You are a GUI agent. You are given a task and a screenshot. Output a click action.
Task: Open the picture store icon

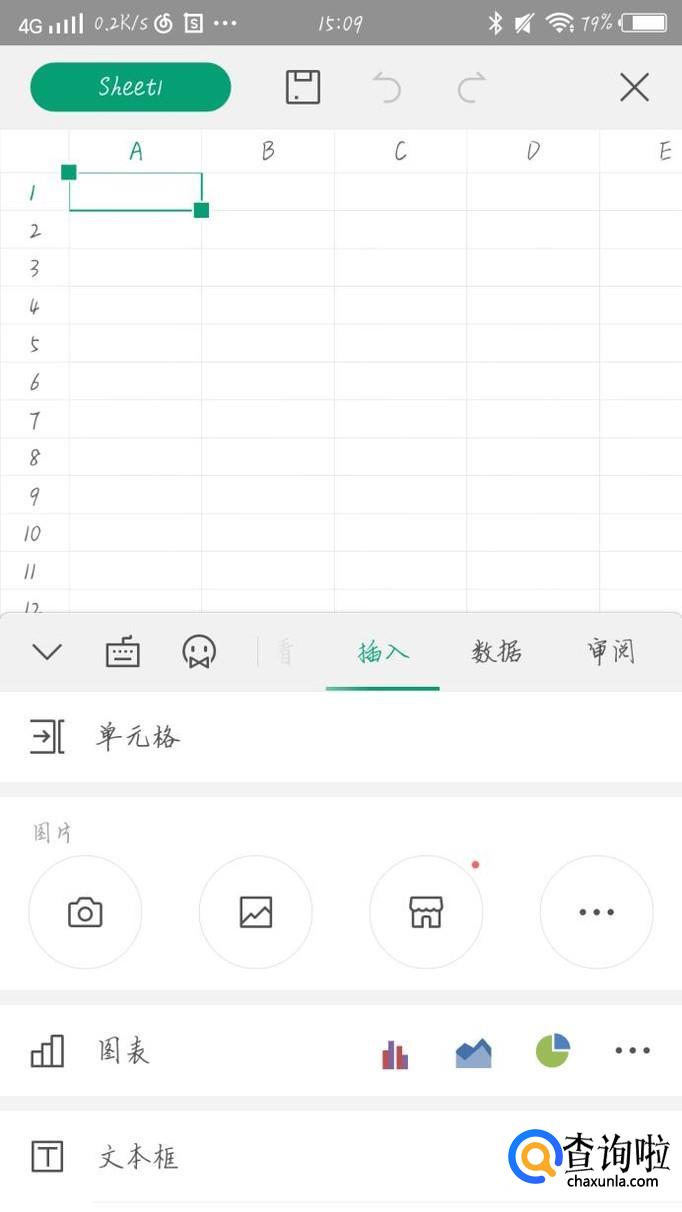click(426, 912)
